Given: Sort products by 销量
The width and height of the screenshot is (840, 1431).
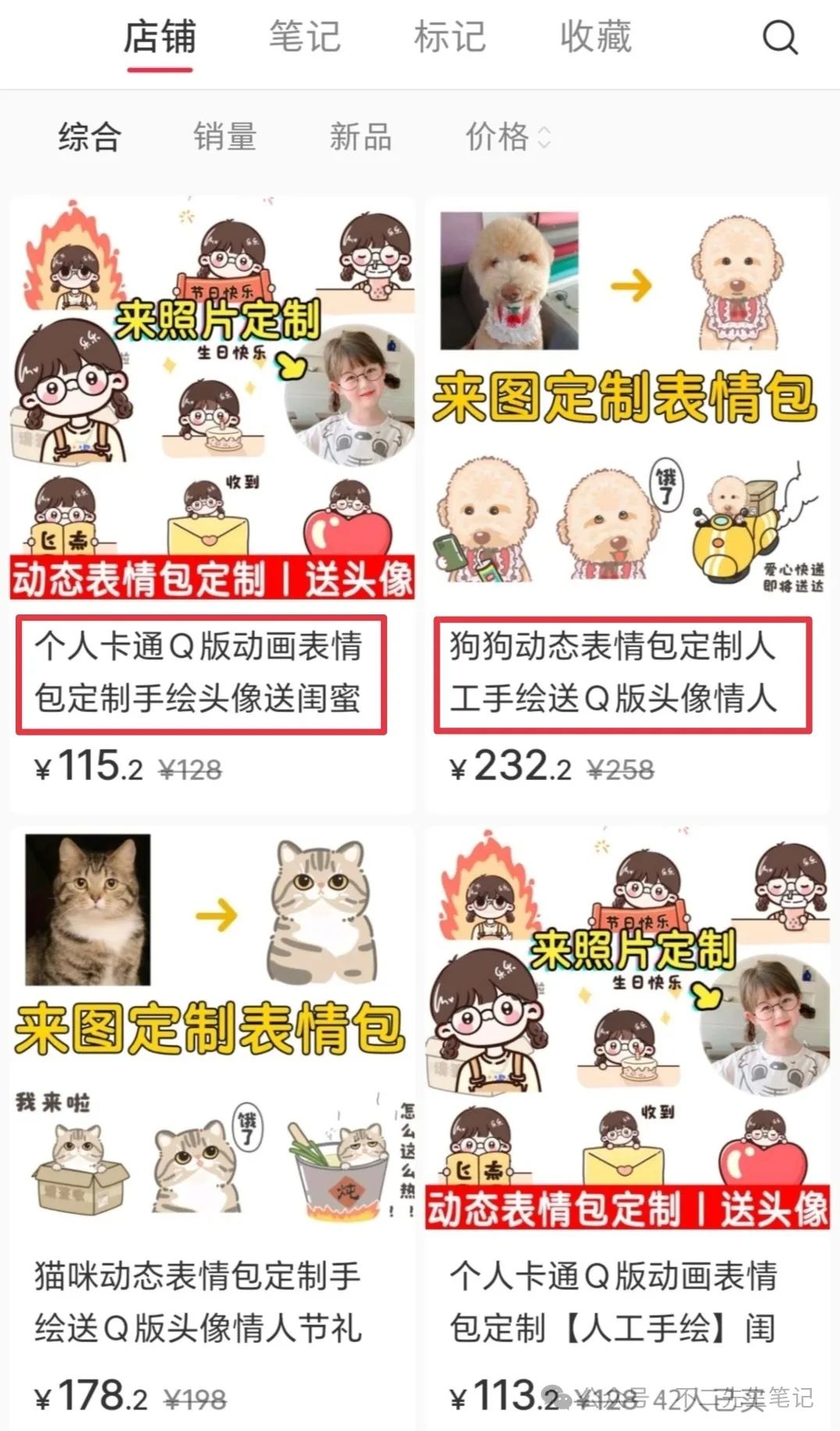Looking at the screenshot, I should pos(225,137).
